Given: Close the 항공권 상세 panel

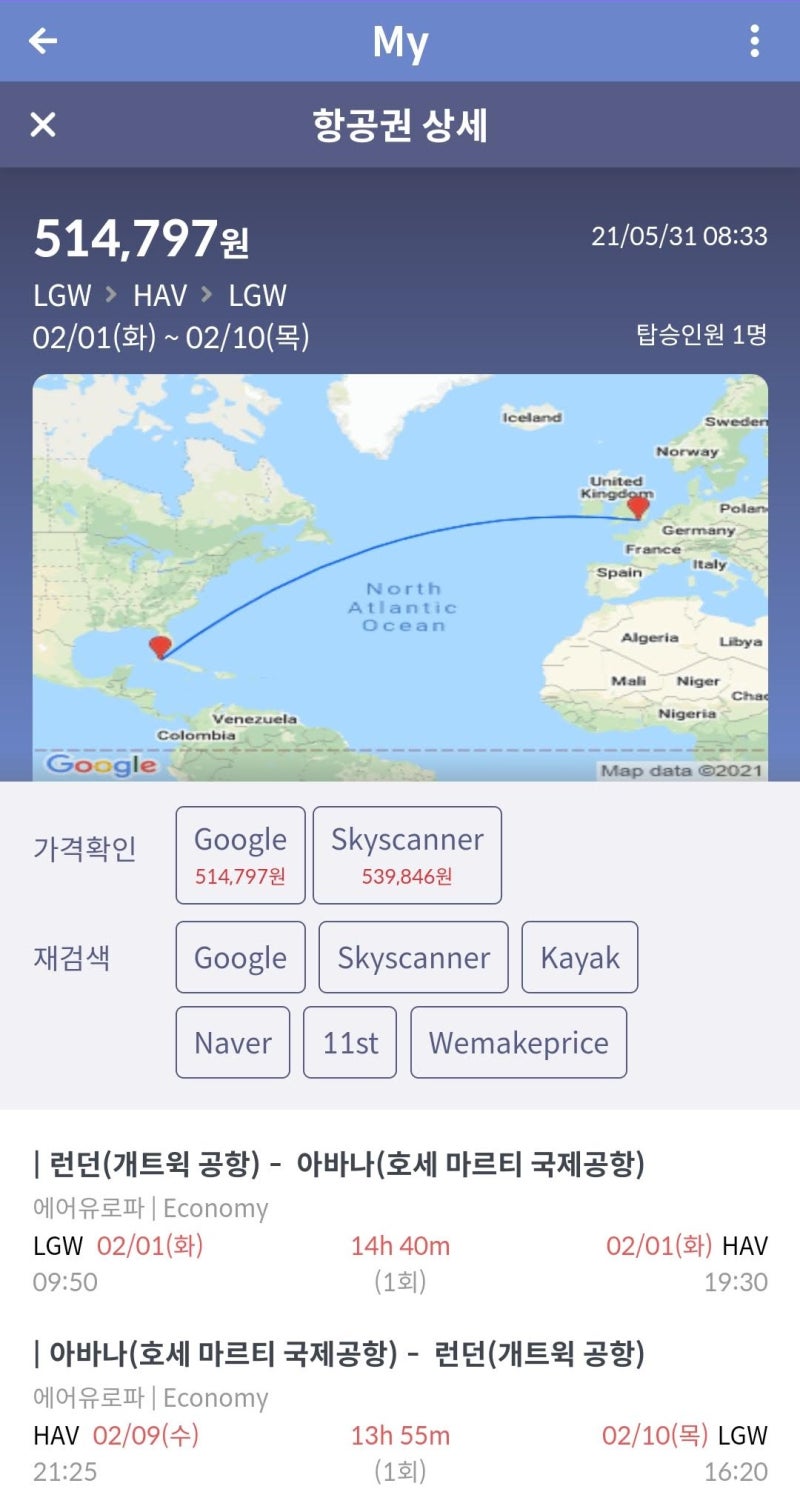Looking at the screenshot, I should click(x=43, y=125).
